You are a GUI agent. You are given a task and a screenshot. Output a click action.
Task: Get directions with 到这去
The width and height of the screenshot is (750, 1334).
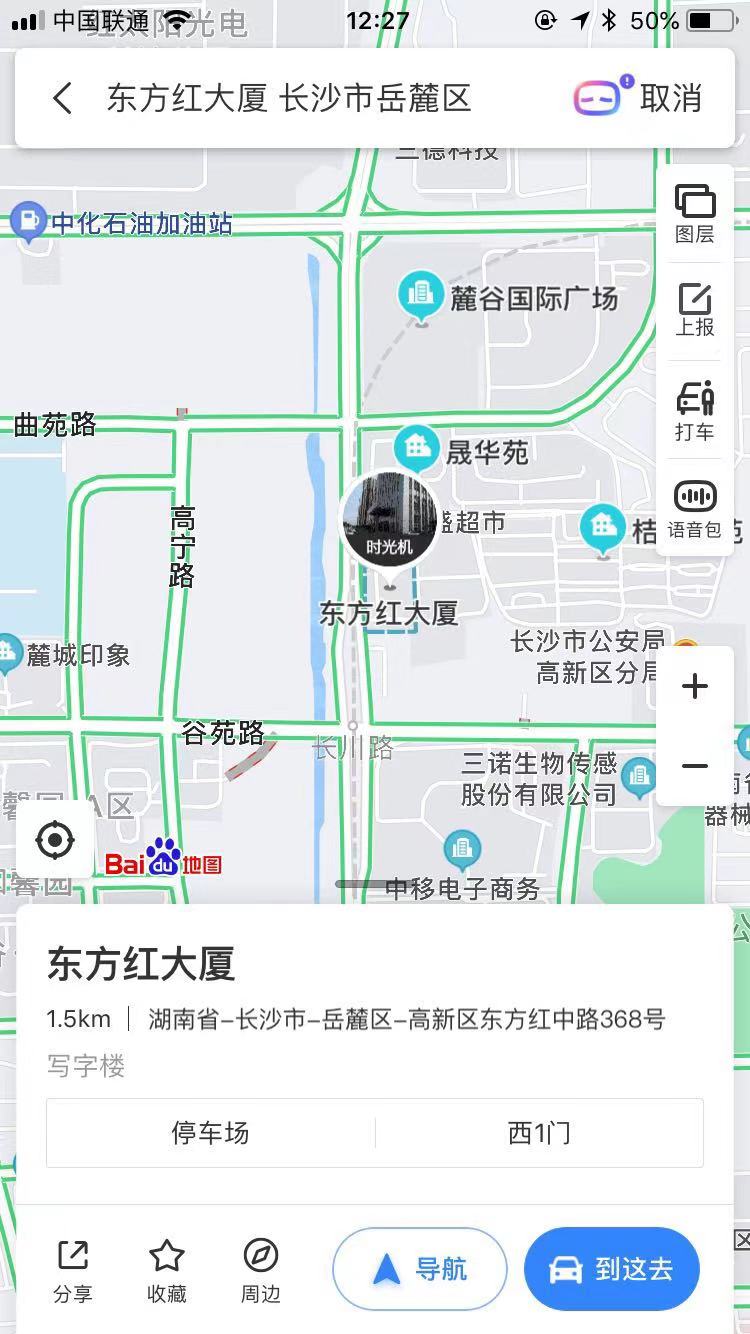point(611,1269)
